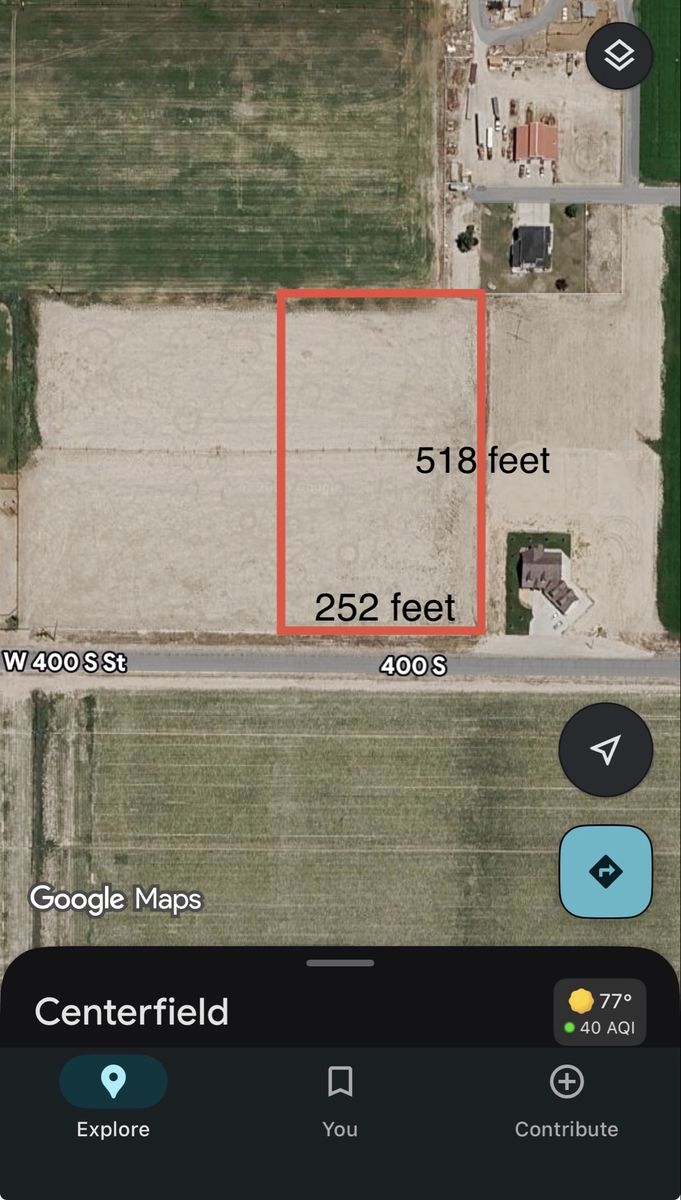Image resolution: width=681 pixels, height=1200 pixels.
Task: Open the directions button
Action: tap(605, 871)
